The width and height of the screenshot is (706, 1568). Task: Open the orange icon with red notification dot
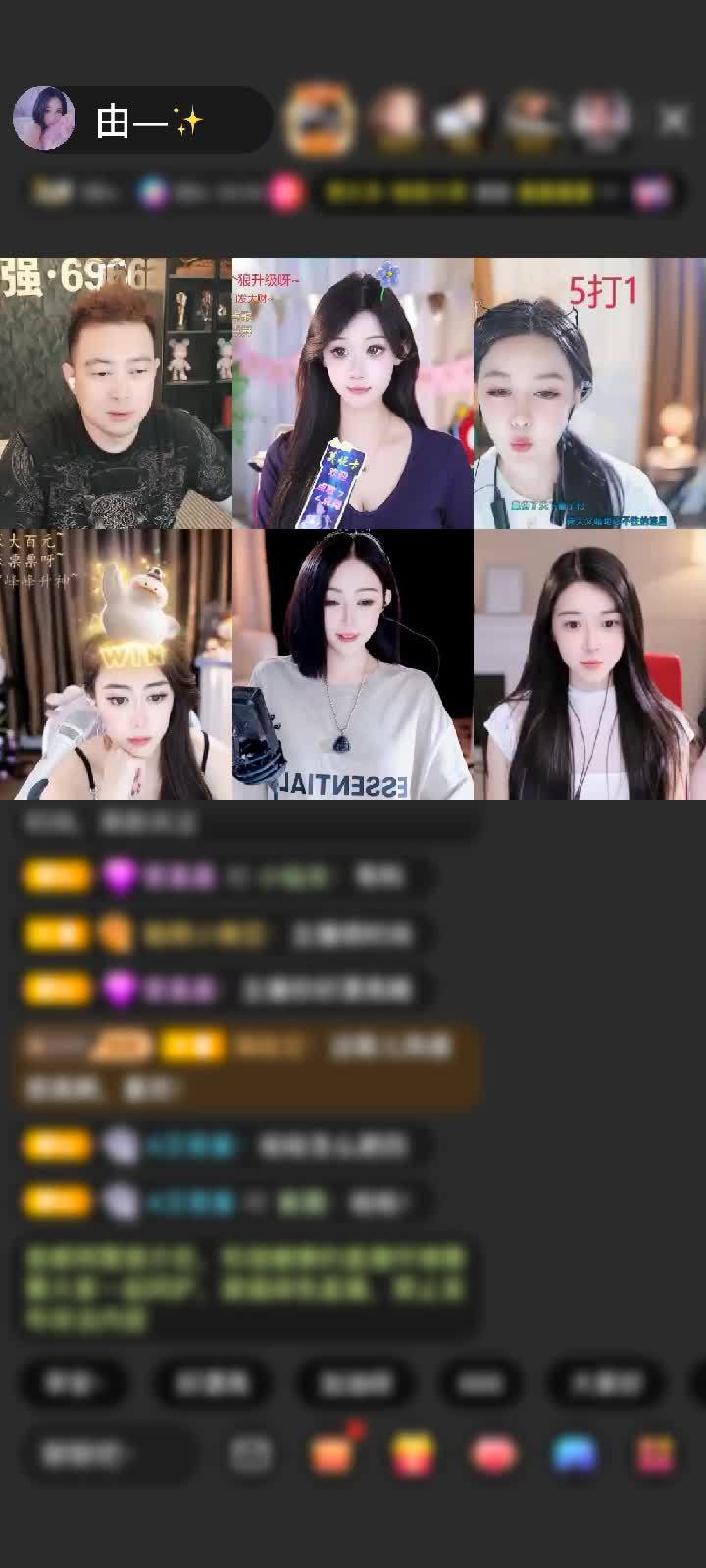(331, 1454)
